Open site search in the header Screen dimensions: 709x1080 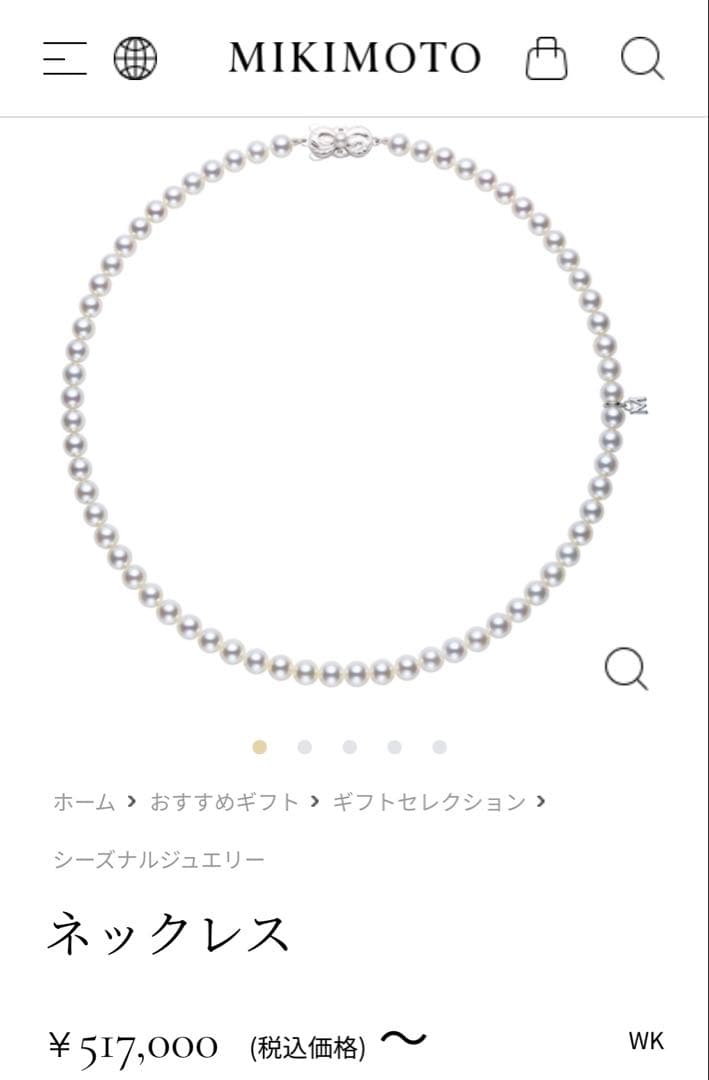(641, 58)
